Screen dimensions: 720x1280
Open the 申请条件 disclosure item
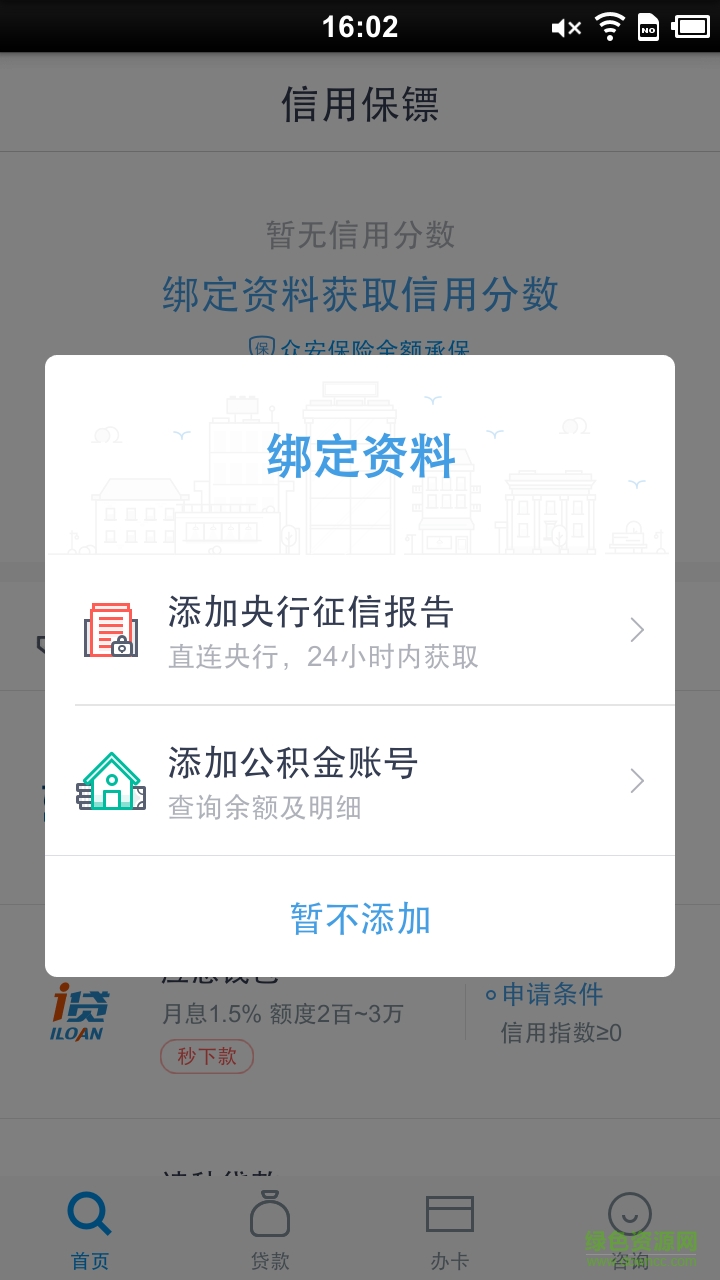coord(553,994)
